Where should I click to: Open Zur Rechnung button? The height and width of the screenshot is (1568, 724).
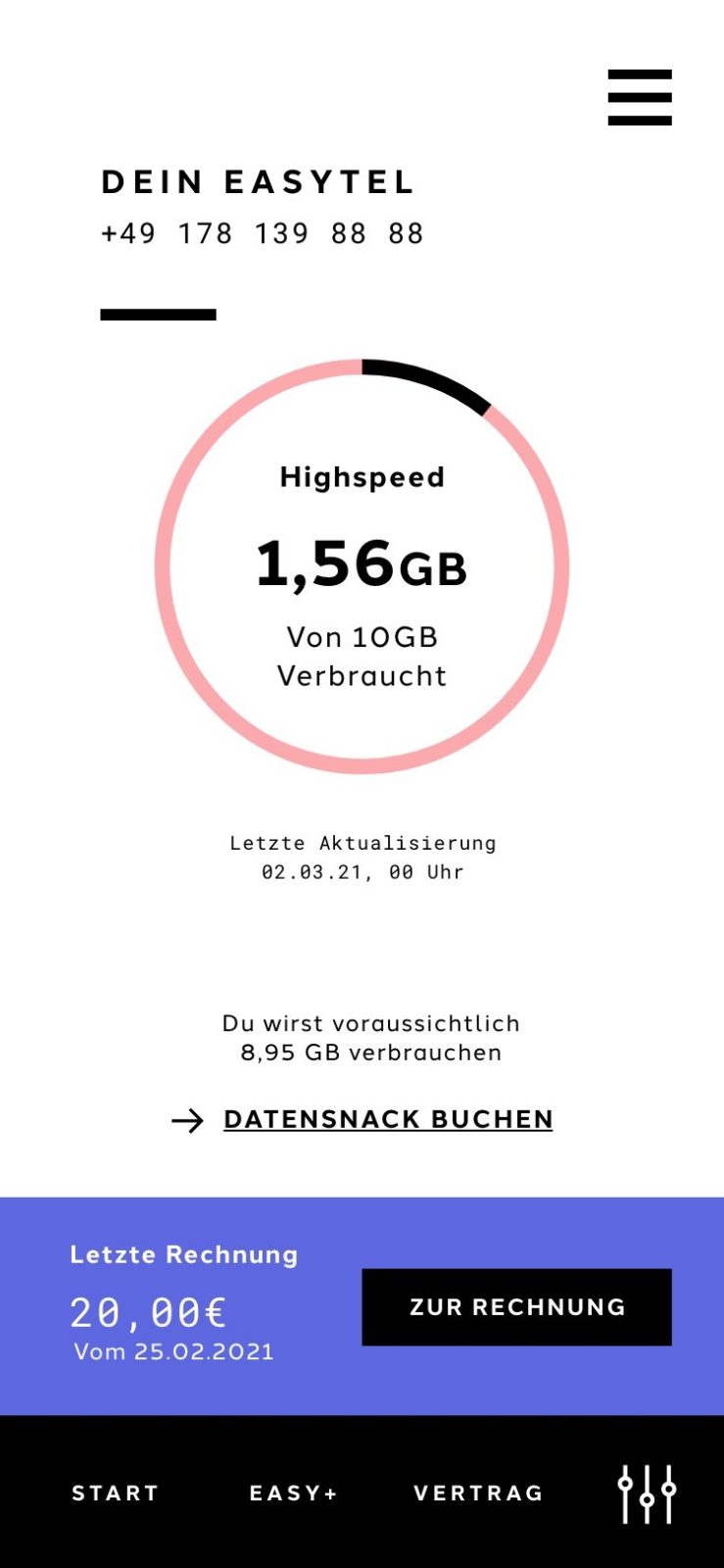[x=516, y=1306]
